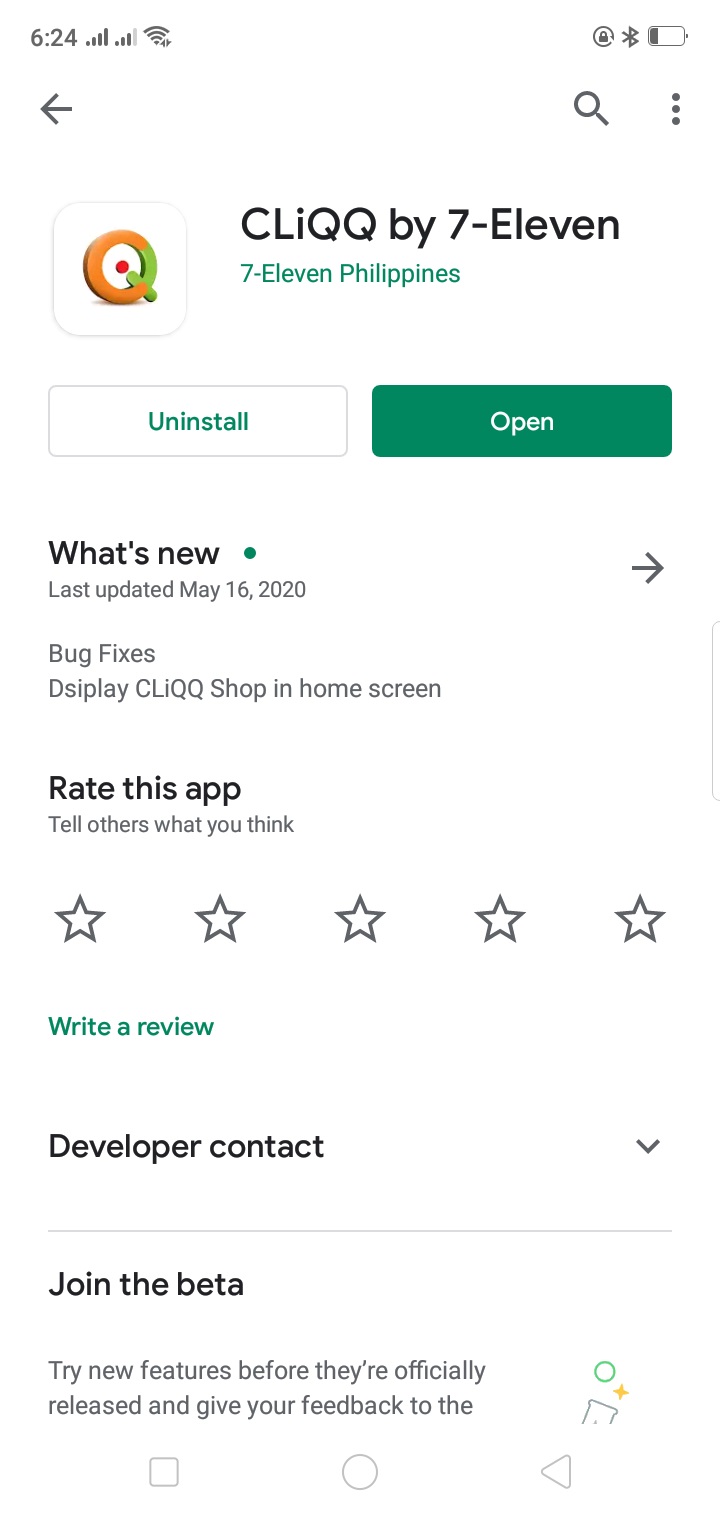Write a review for CLiQQ

131,1026
